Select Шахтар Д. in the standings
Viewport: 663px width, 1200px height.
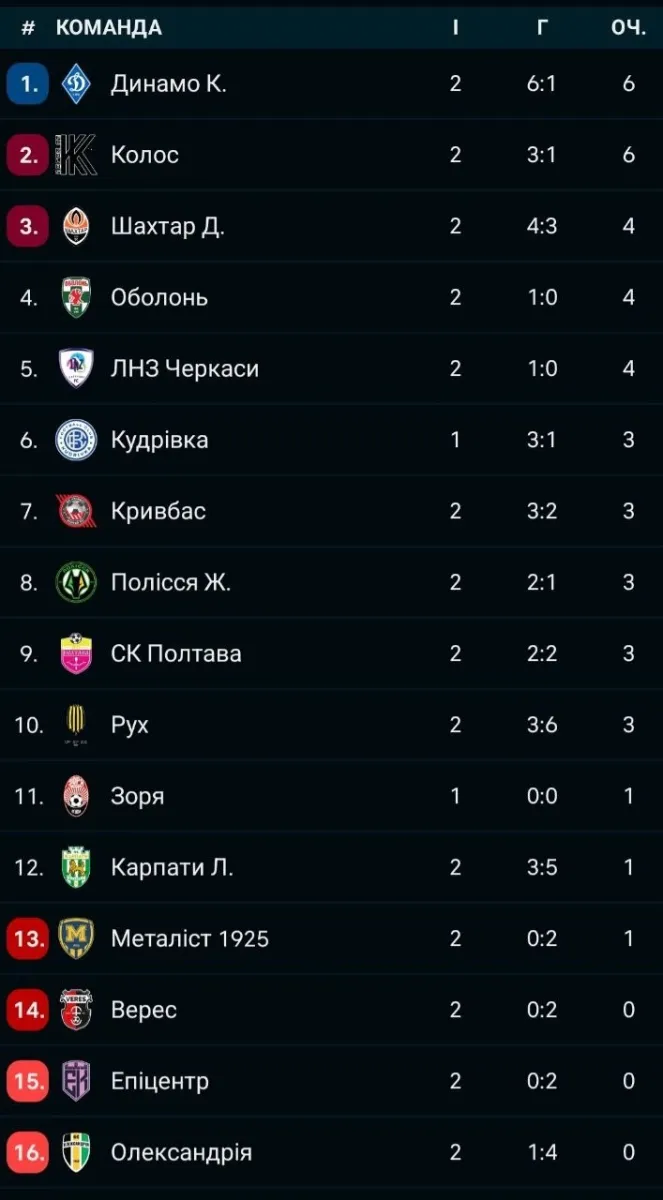click(331, 226)
